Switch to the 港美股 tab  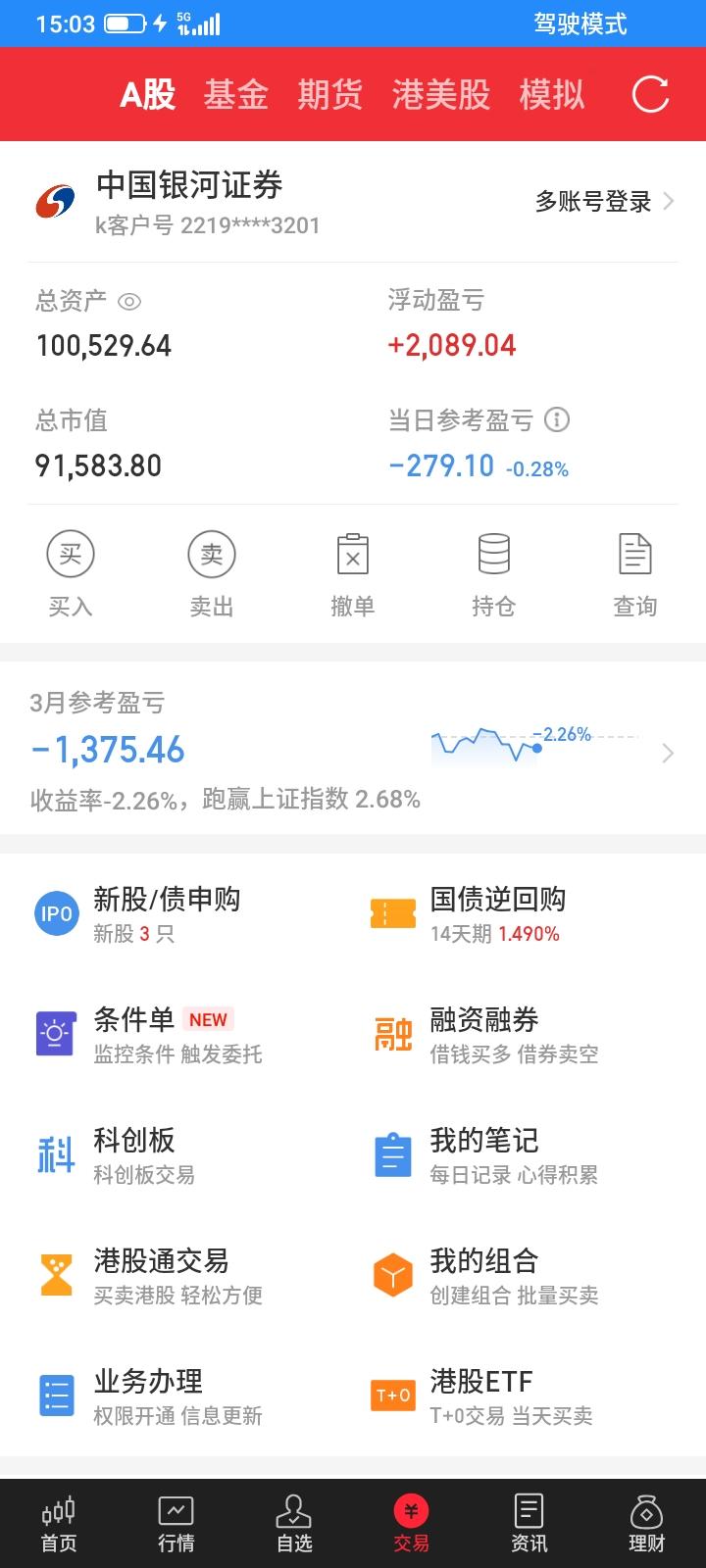pyautogui.click(x=440, y=94)
